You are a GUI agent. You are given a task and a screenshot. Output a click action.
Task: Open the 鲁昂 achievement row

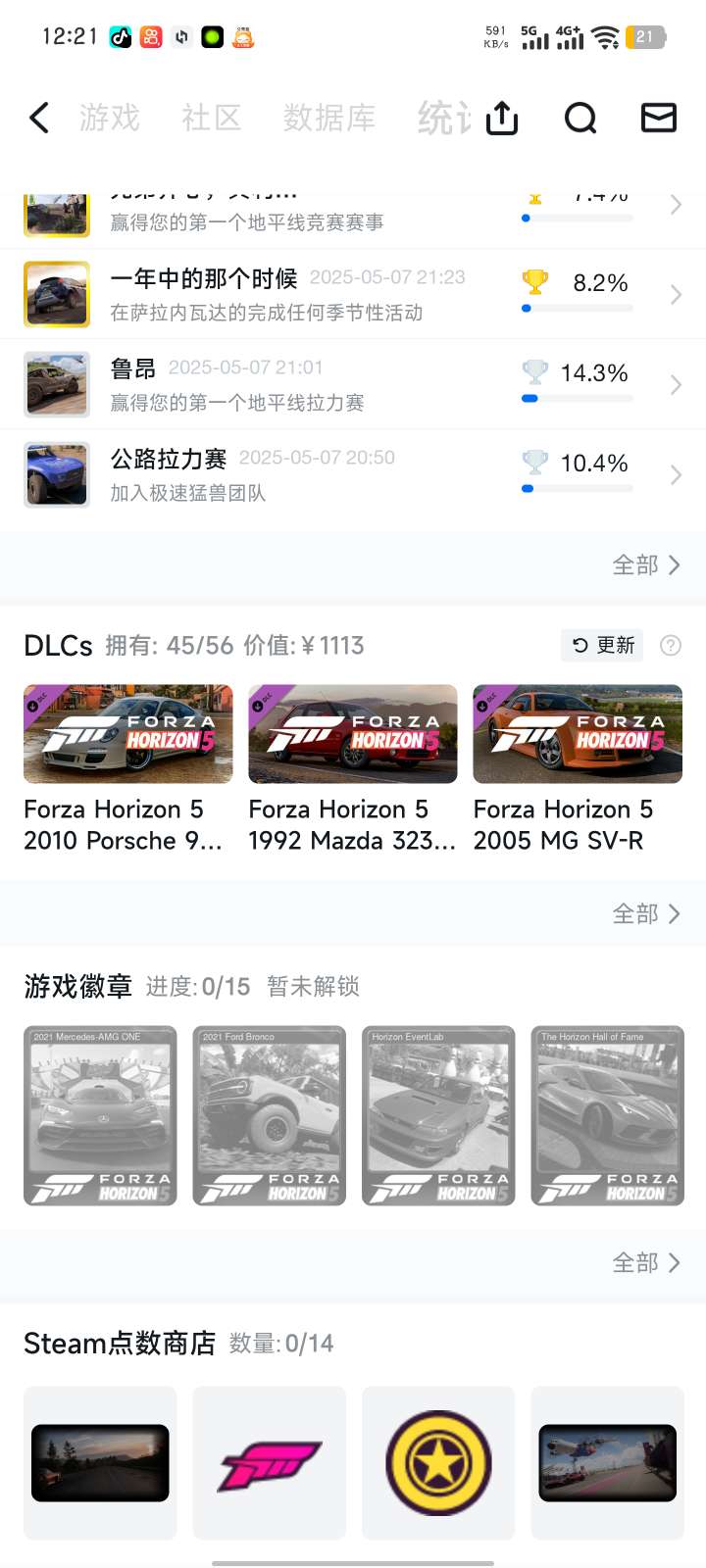point(353,384)
